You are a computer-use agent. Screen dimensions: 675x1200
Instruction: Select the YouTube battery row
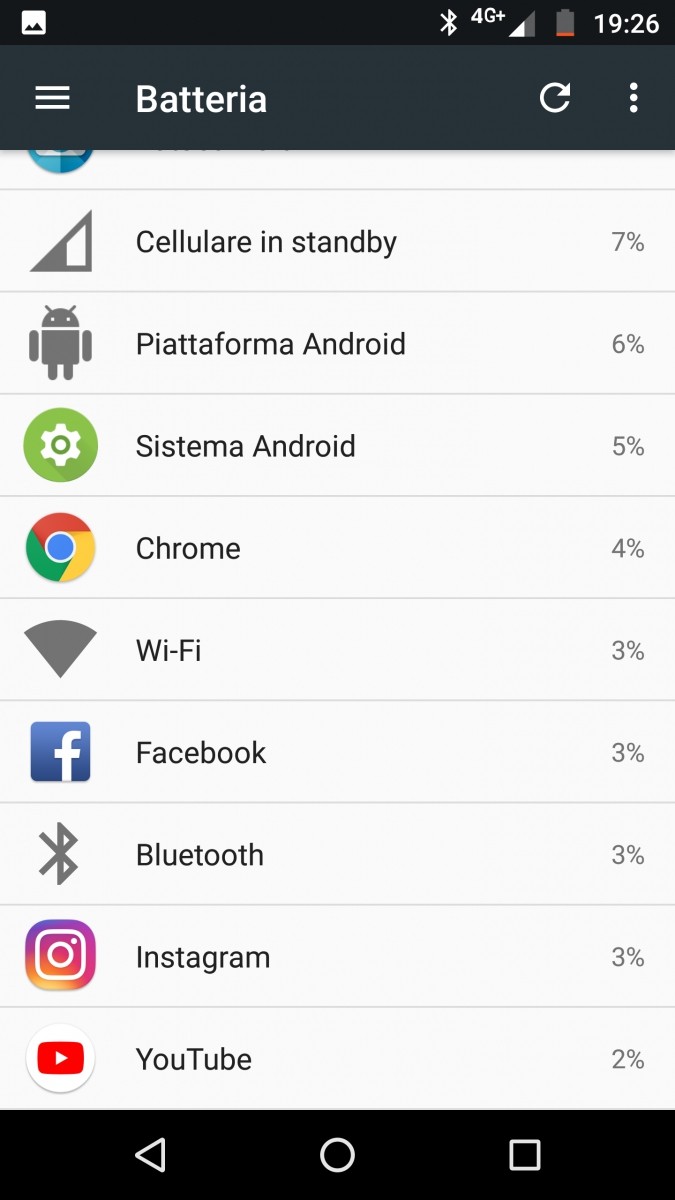[337, 1059]
